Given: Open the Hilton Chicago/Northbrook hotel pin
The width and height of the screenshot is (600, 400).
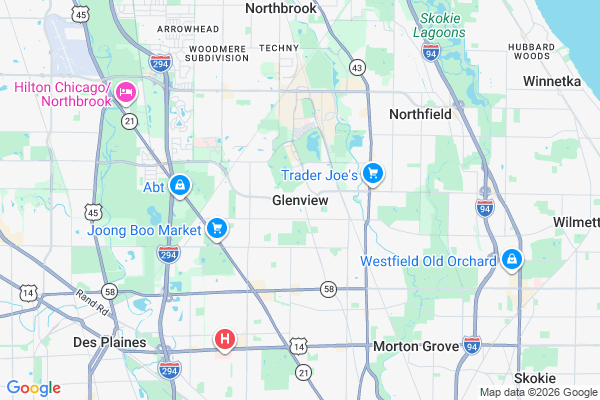Looking at the screenshot, I should coord(127,92).
